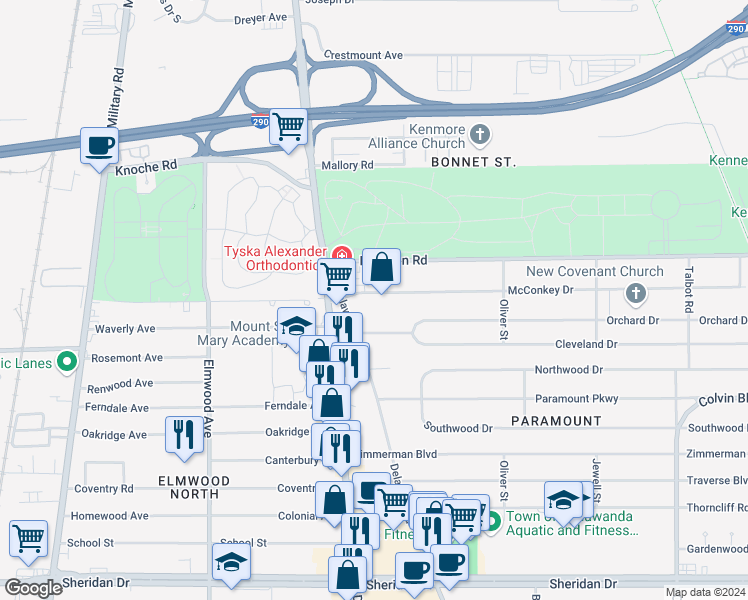The height and width of the screenshot is (600, 748).
Task: Tap the New Covenant Church pin
Action: tap(634, 293)
